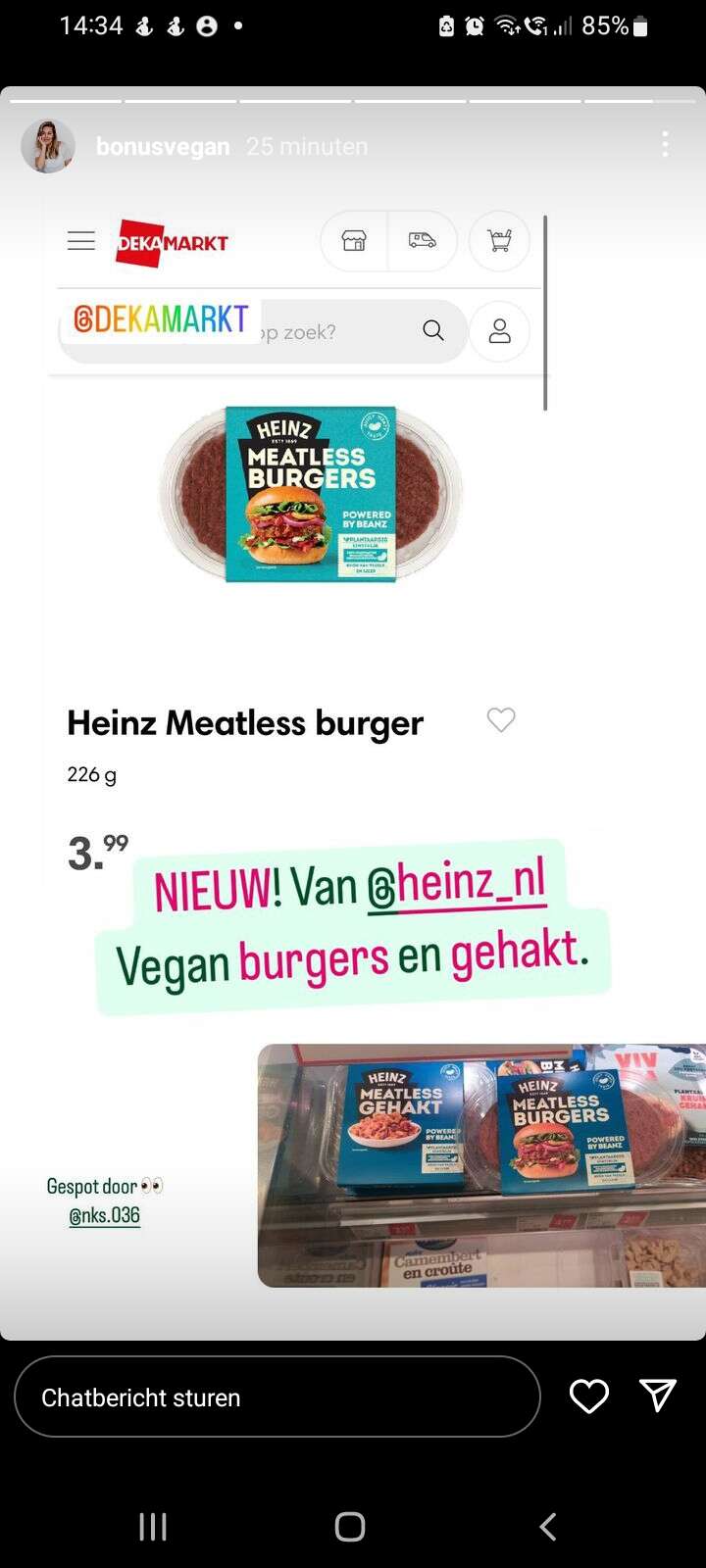Open the @heinz_nl mention
Screen dimensions: 706x1568
[456, 881]
